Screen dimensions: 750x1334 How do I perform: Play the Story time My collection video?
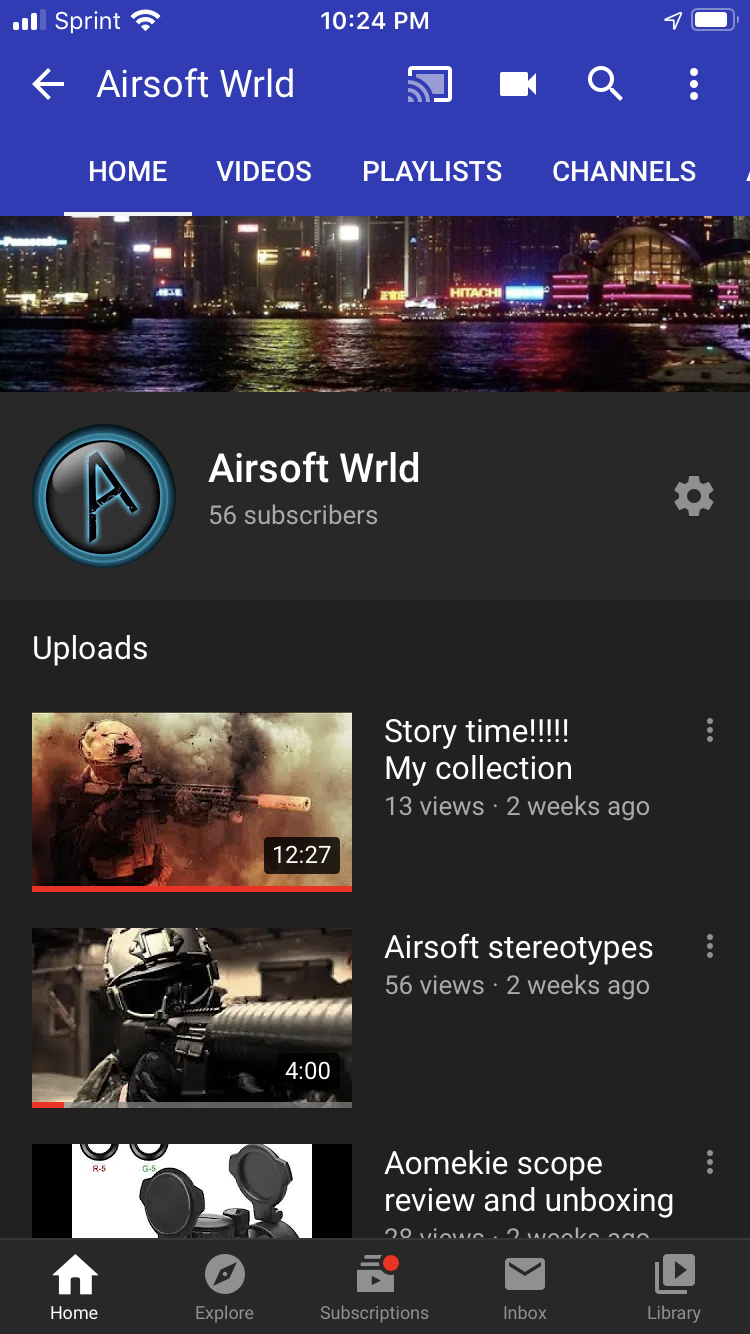(x=192, y=800)
